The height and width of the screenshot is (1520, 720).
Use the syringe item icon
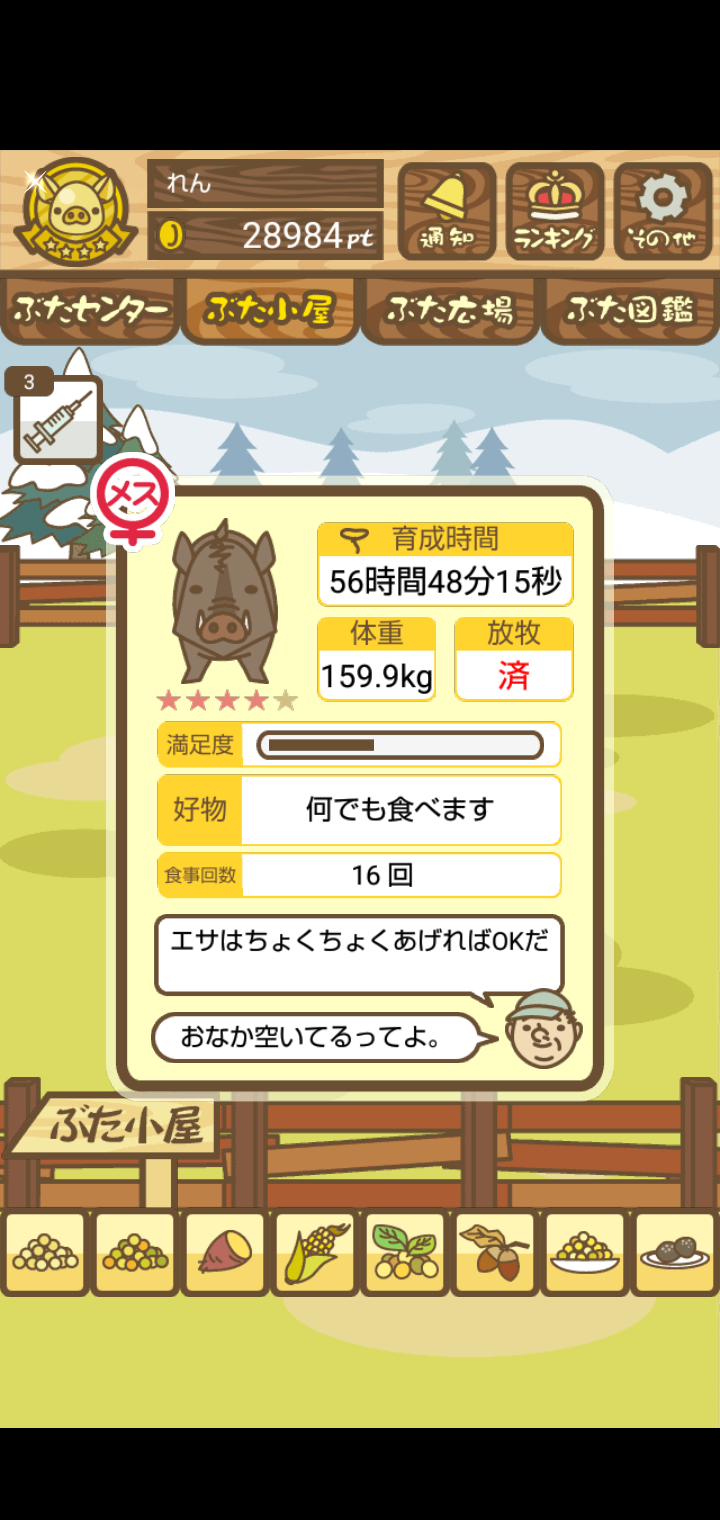58,418
